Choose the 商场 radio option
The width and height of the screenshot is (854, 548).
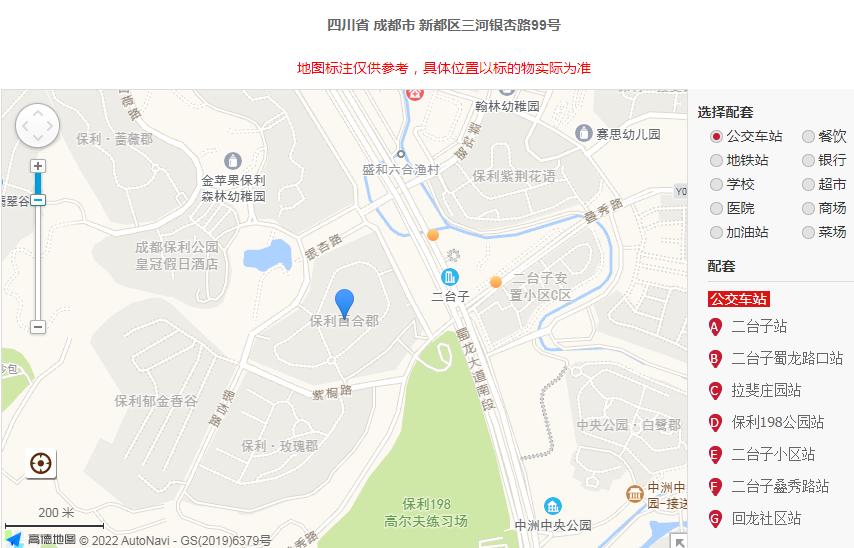[x=809, y=208]
